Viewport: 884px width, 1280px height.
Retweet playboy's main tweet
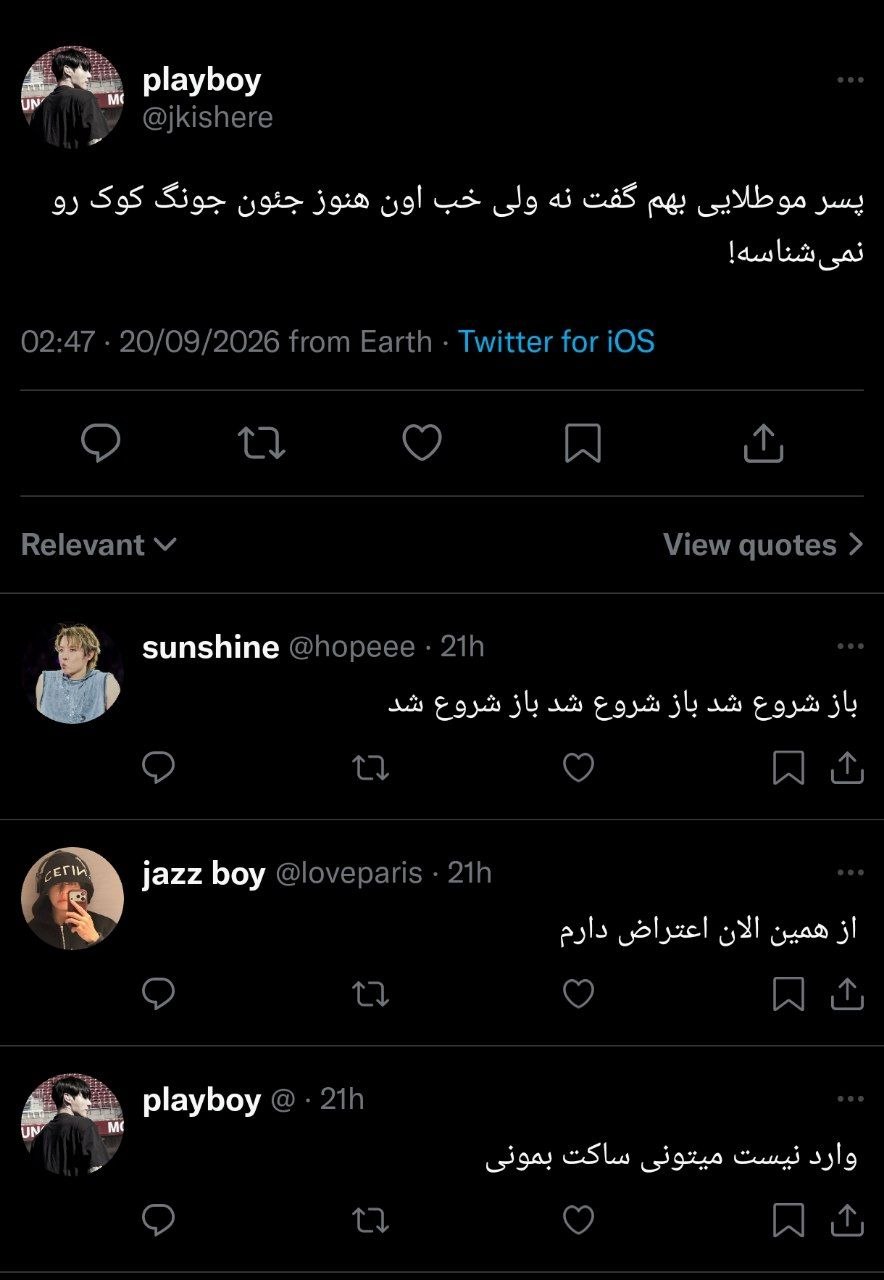[x=263, y=442]
